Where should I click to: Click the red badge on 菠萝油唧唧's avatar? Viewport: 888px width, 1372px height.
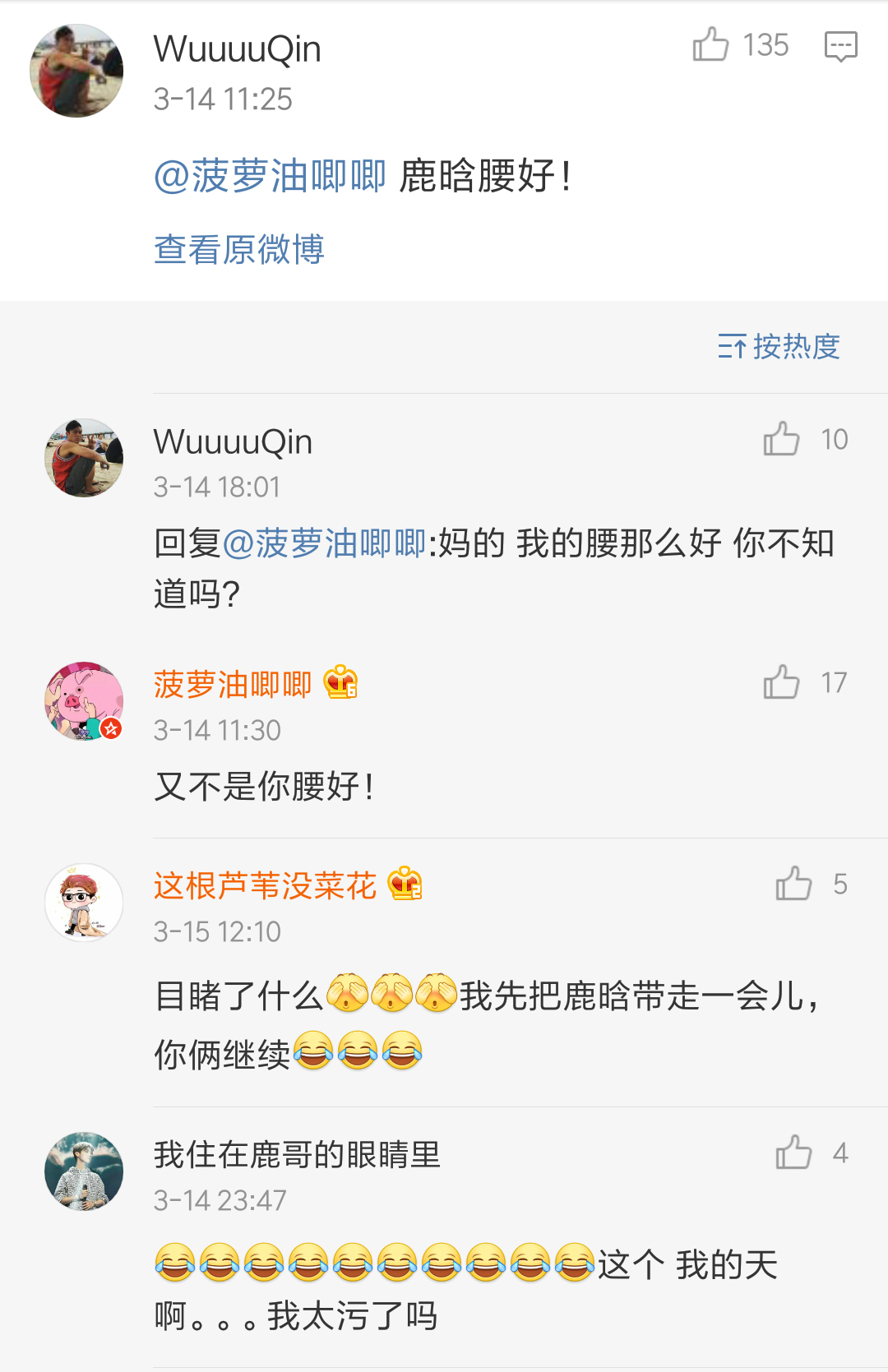pos(112,727)
